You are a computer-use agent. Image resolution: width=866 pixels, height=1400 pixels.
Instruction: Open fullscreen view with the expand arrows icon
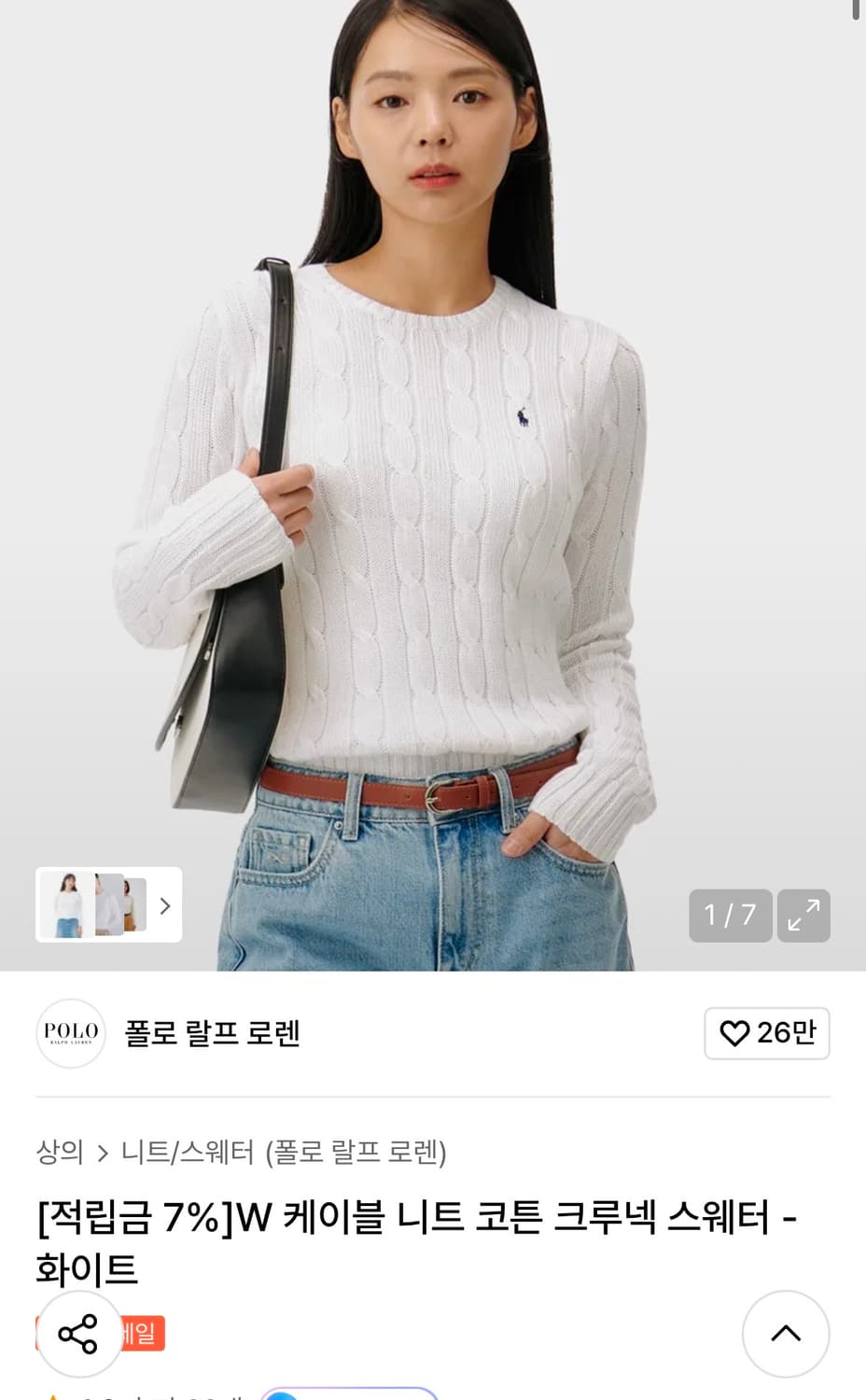[x=803, y=916]
